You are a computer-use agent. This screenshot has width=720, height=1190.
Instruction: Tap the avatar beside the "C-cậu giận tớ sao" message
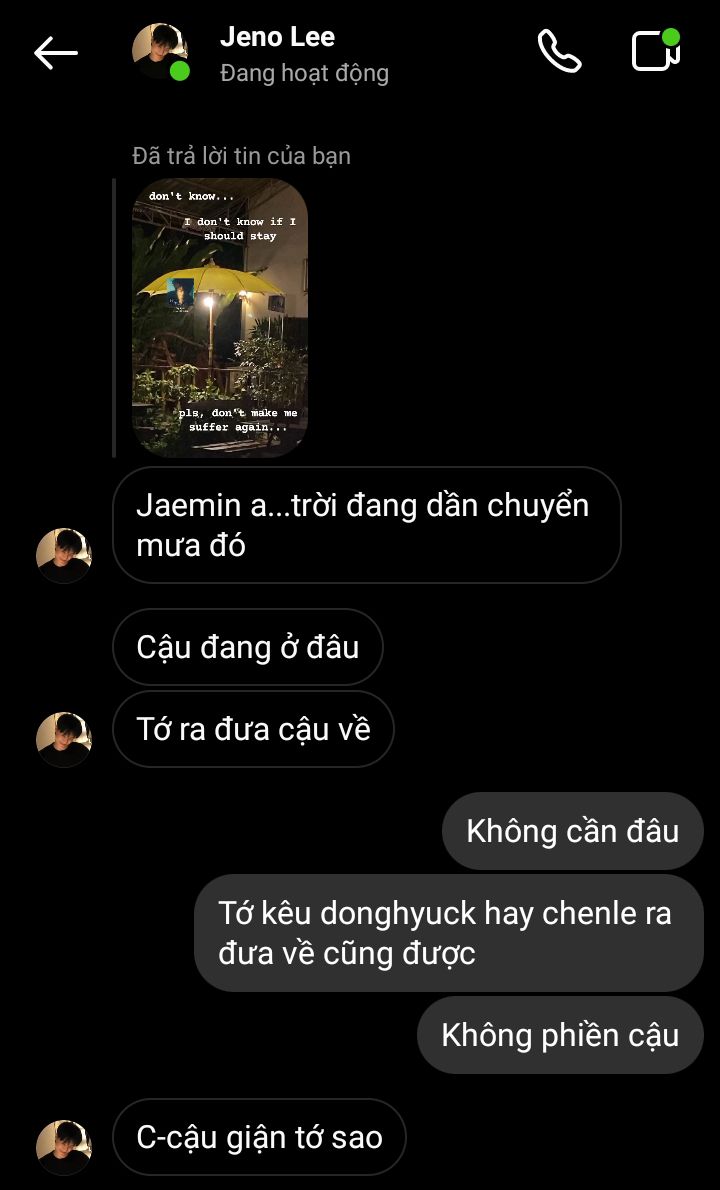[x=64, y=1146]
